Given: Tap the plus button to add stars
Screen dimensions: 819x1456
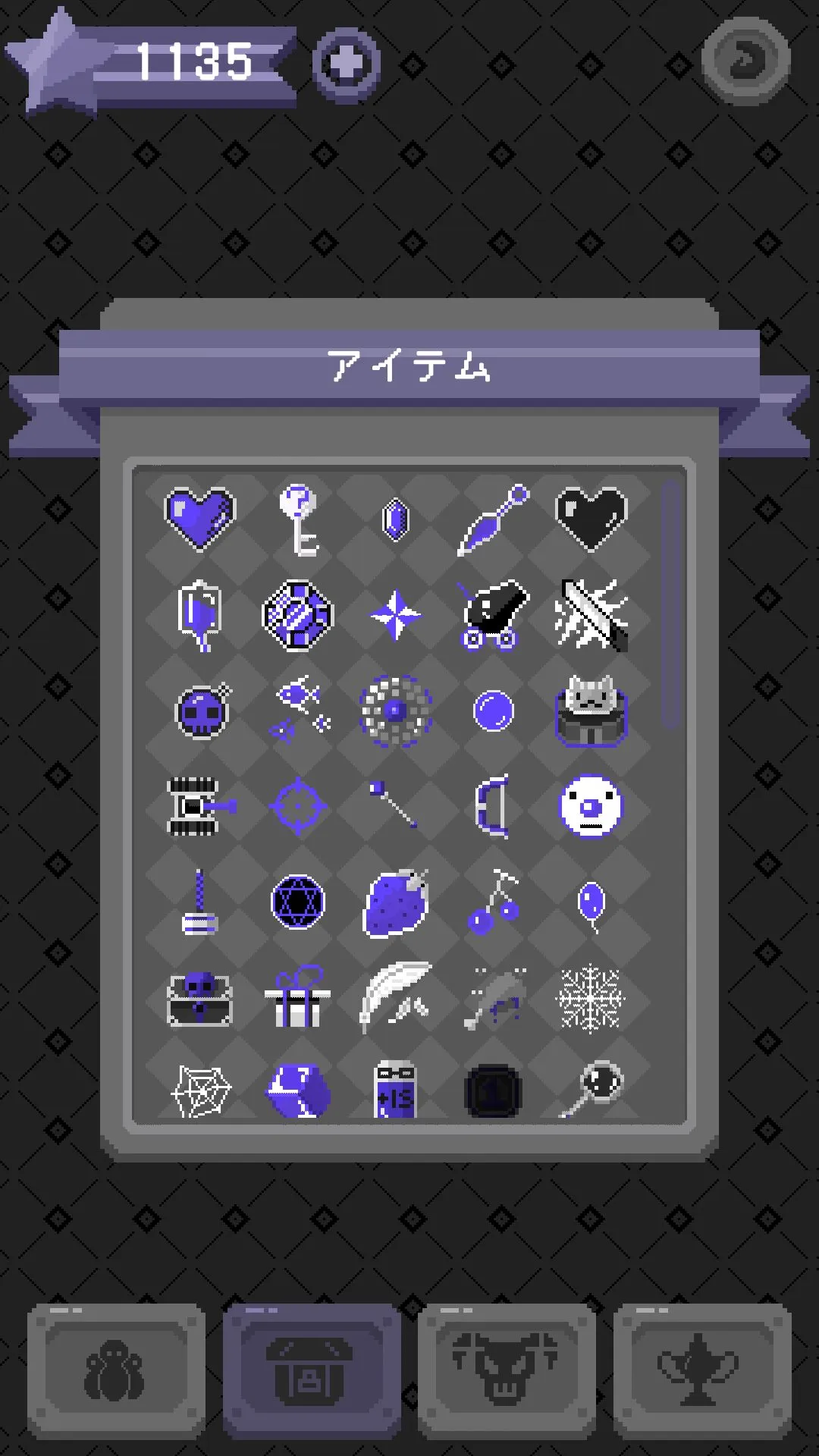Looking at the screenshot, I should click(x=347, y=65).
